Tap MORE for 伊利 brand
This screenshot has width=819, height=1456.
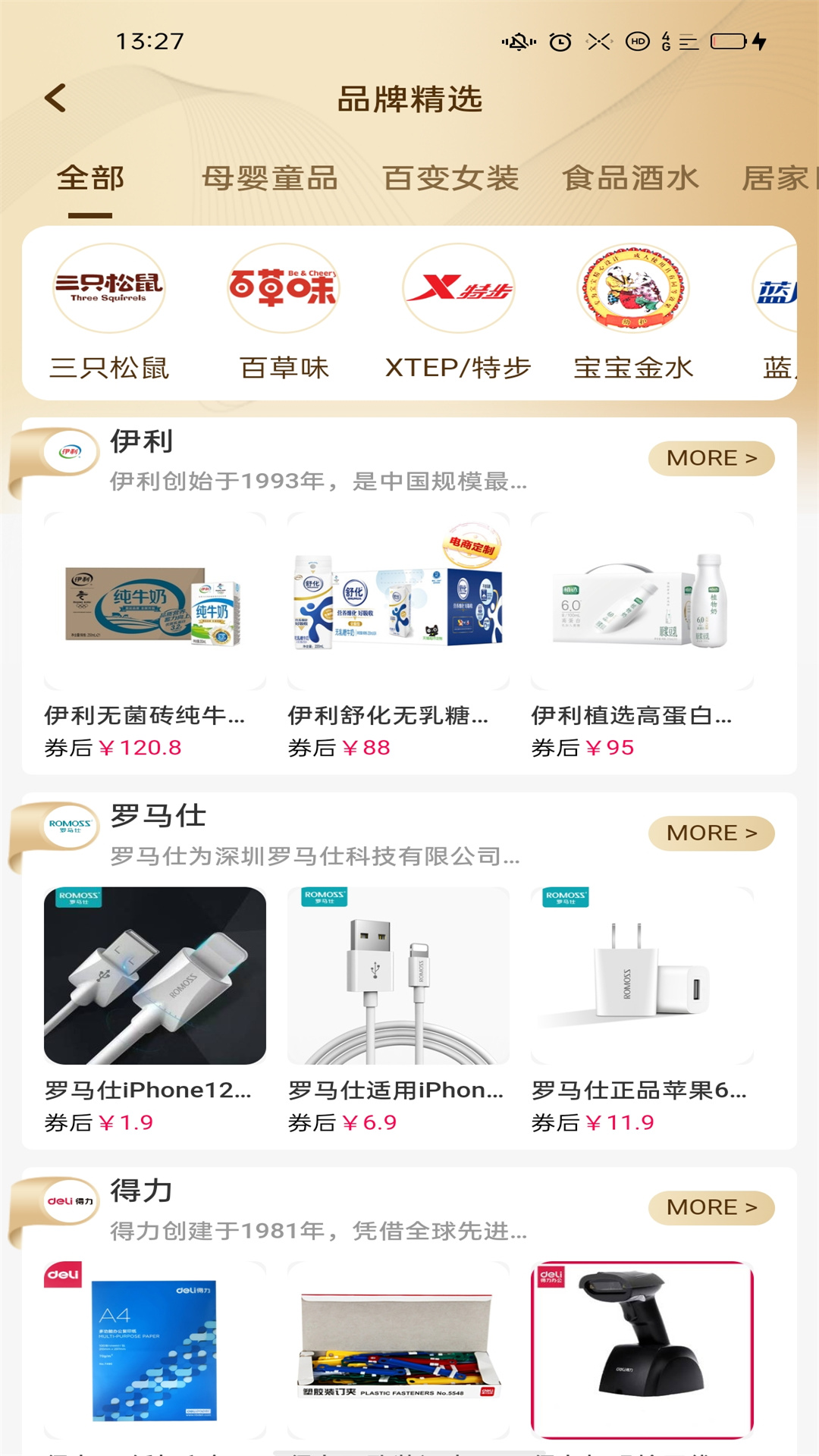(711, 459)
